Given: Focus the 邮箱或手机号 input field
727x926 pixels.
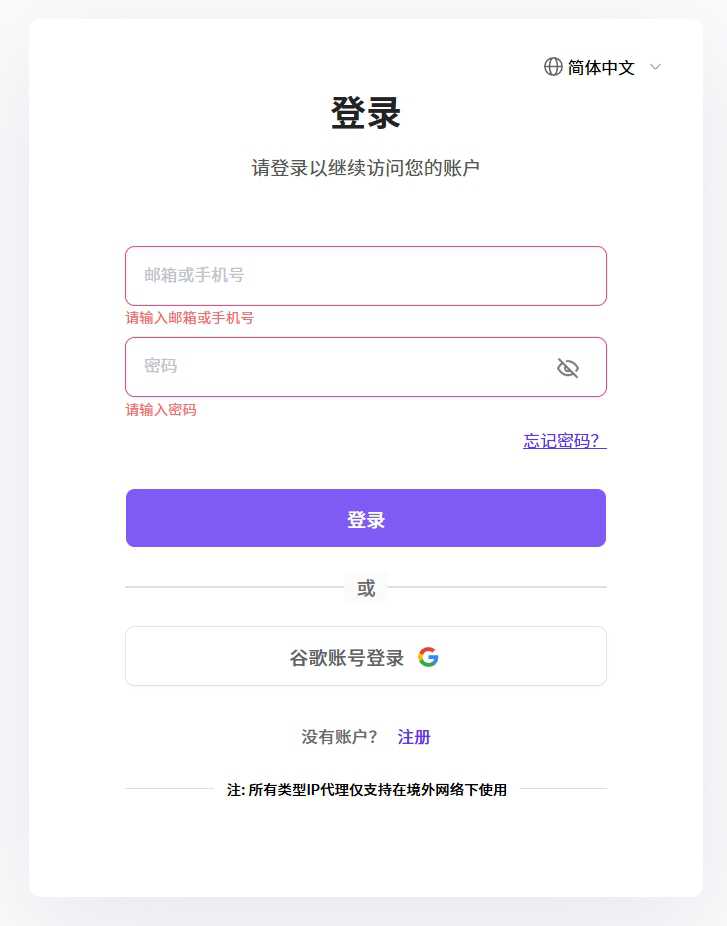Looking at the screenshot, I should click(x=365, y=275).
